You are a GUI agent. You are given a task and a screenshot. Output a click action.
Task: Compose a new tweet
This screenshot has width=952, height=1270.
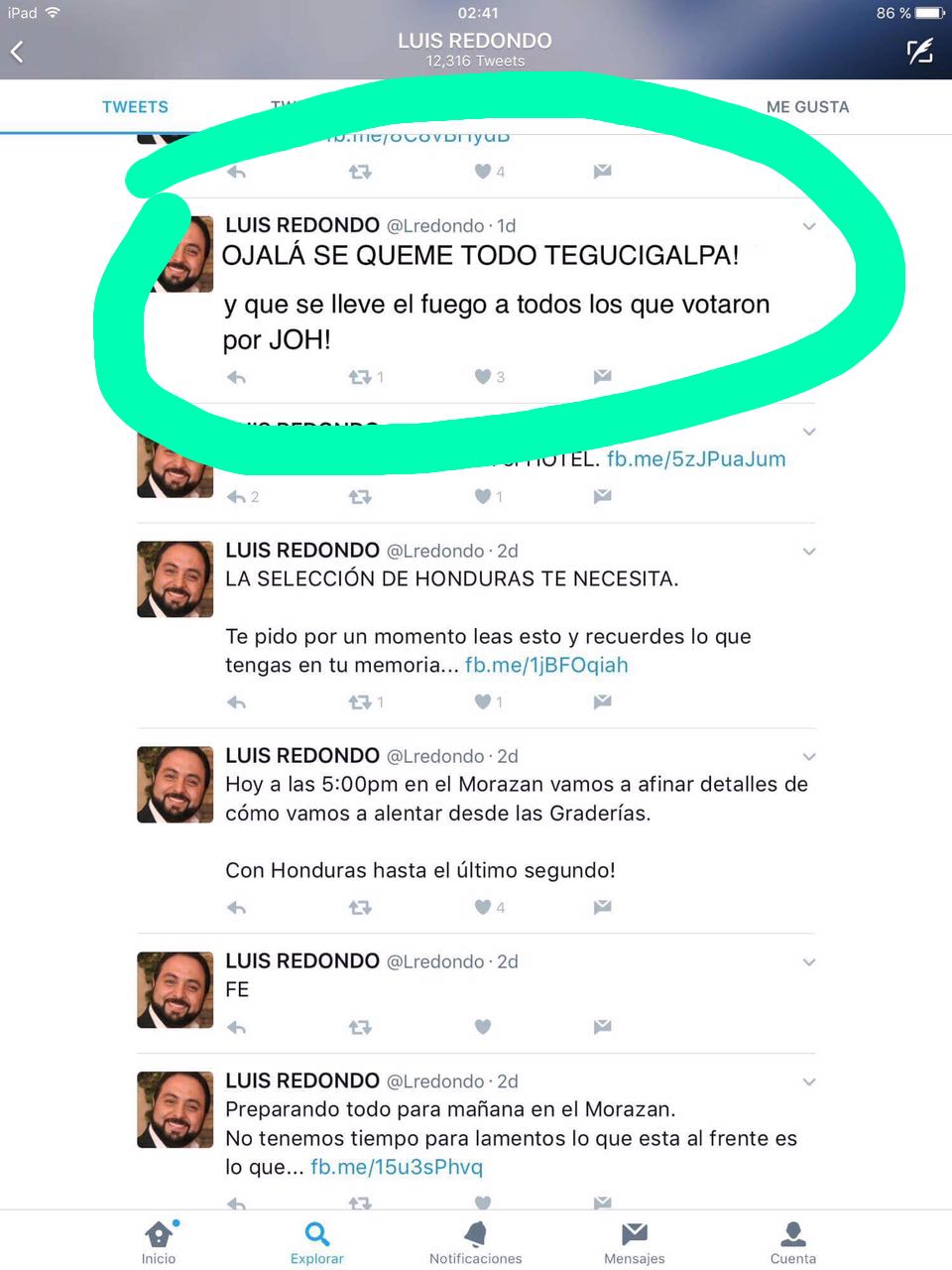(x=919, y=52)
